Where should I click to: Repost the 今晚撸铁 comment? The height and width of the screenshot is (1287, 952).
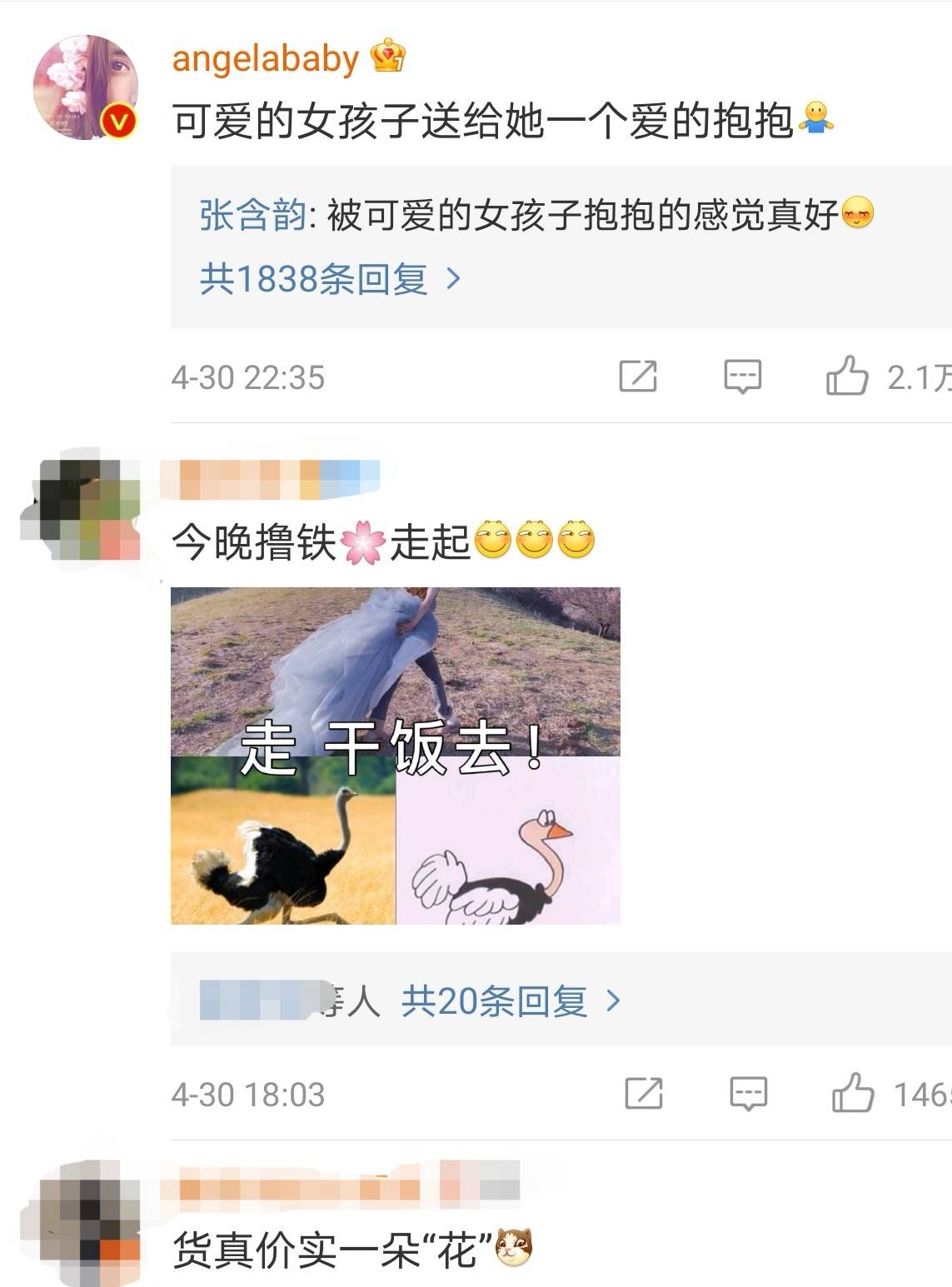click(x=643, y=1093)
